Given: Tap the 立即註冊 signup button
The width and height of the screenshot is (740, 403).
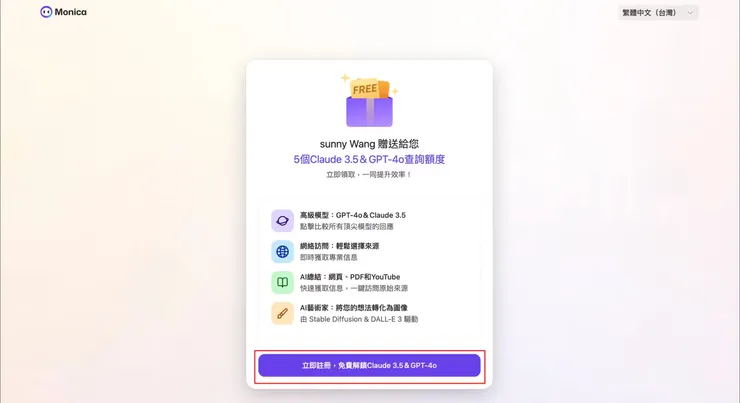Looking at the screenshot, I should pos(369,365).
